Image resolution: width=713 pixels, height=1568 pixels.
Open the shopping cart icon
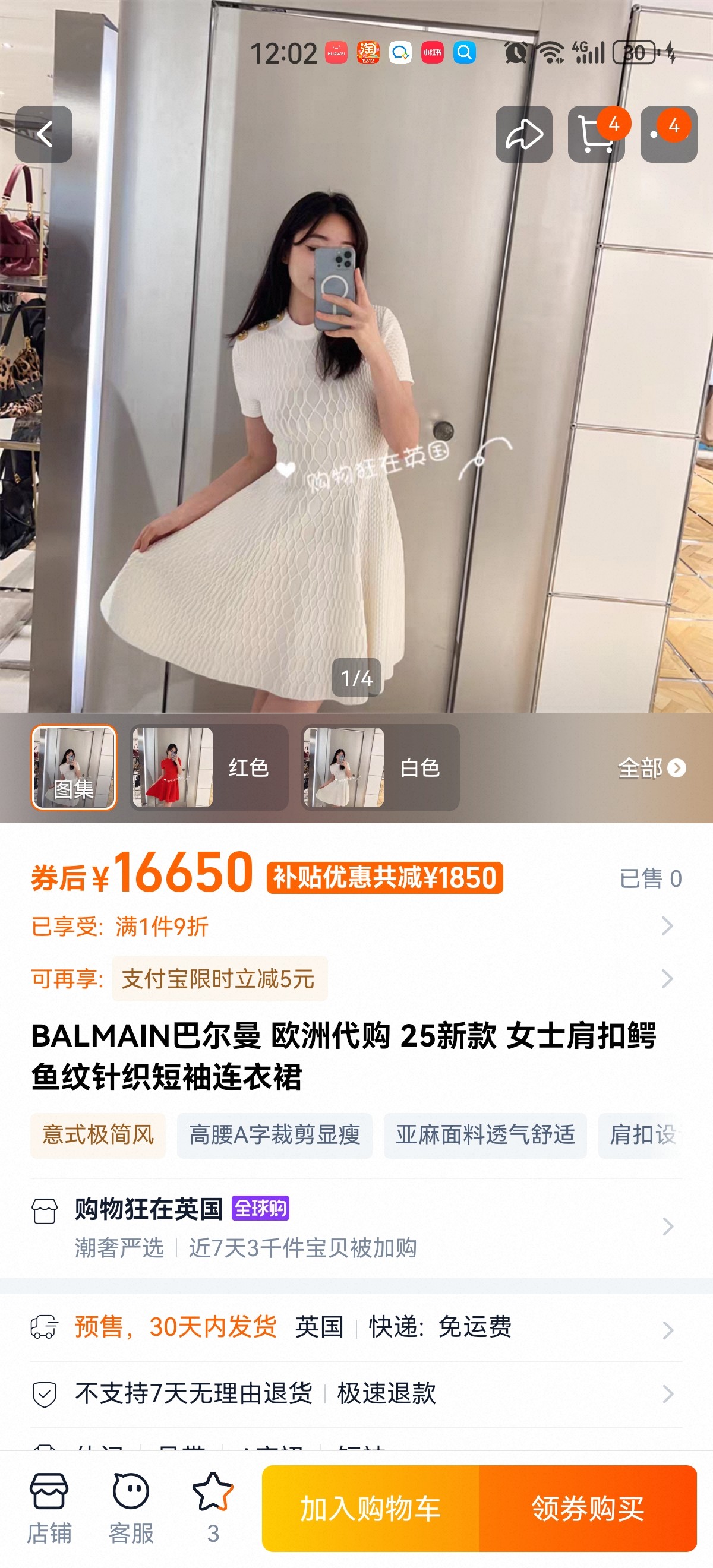[x=596, y=134]
